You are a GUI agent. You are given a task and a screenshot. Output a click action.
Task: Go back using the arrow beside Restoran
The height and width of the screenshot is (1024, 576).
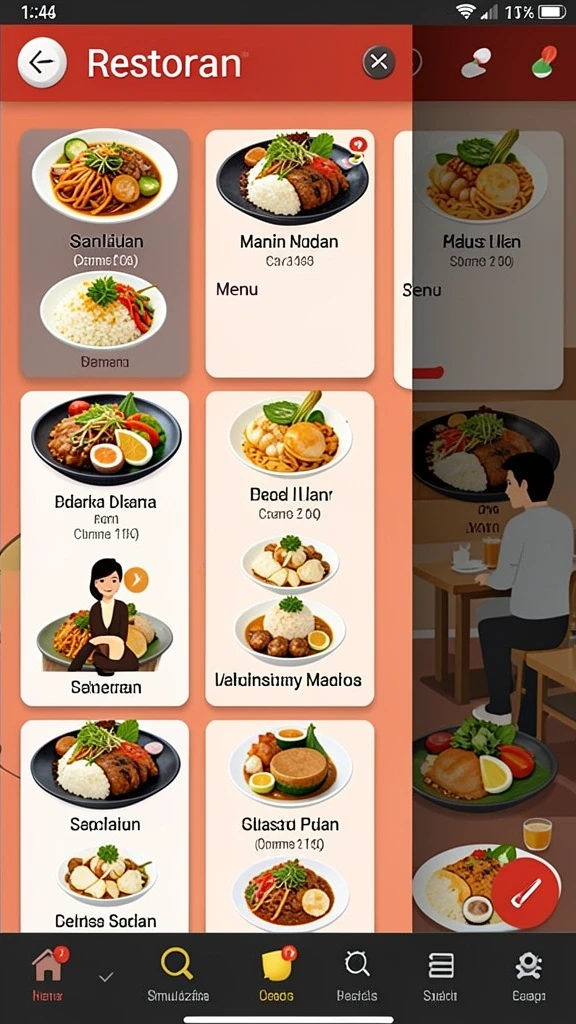(x=42, y=63)
